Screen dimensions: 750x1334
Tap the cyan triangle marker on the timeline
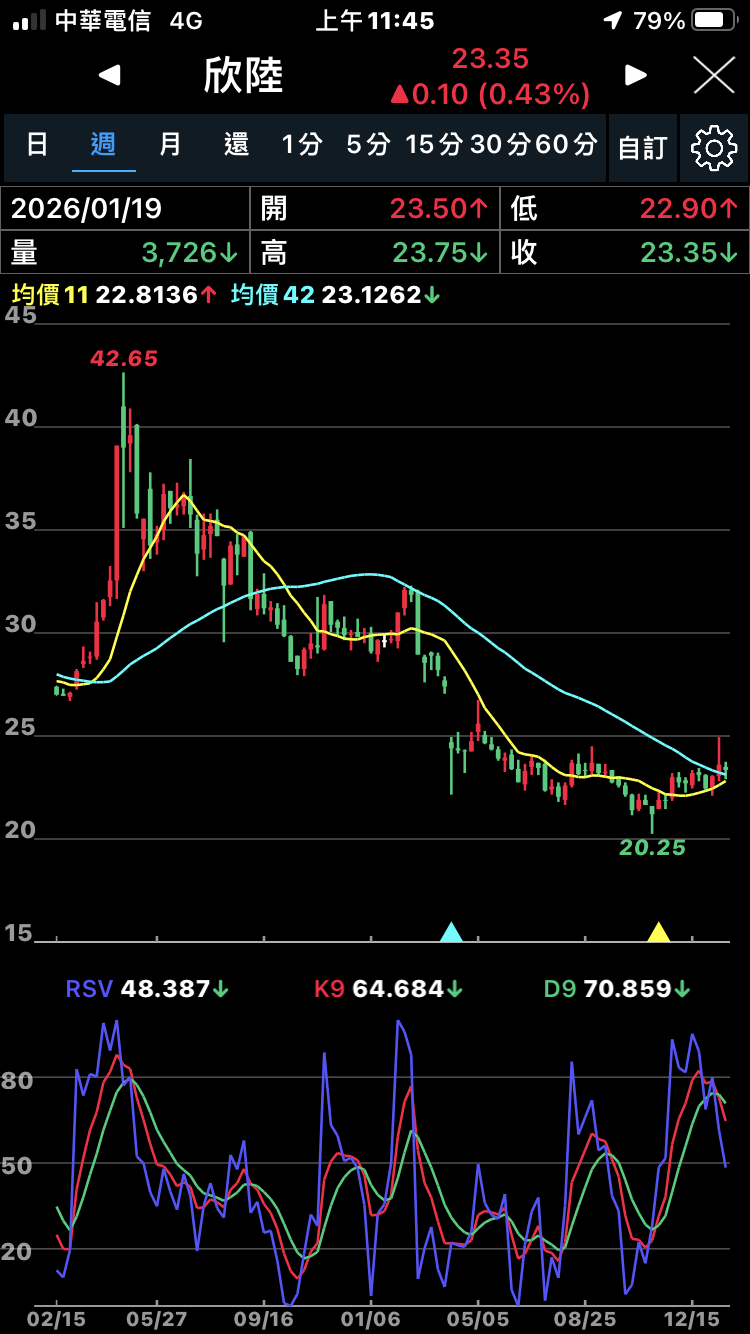[x=452, y=932]
